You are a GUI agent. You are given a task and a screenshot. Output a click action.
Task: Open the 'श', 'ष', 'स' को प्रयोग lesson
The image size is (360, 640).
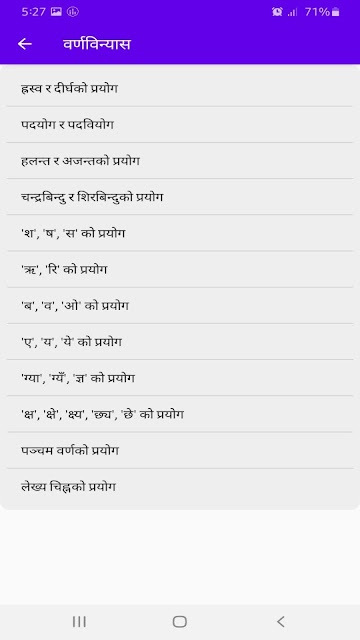coord(180,233)
